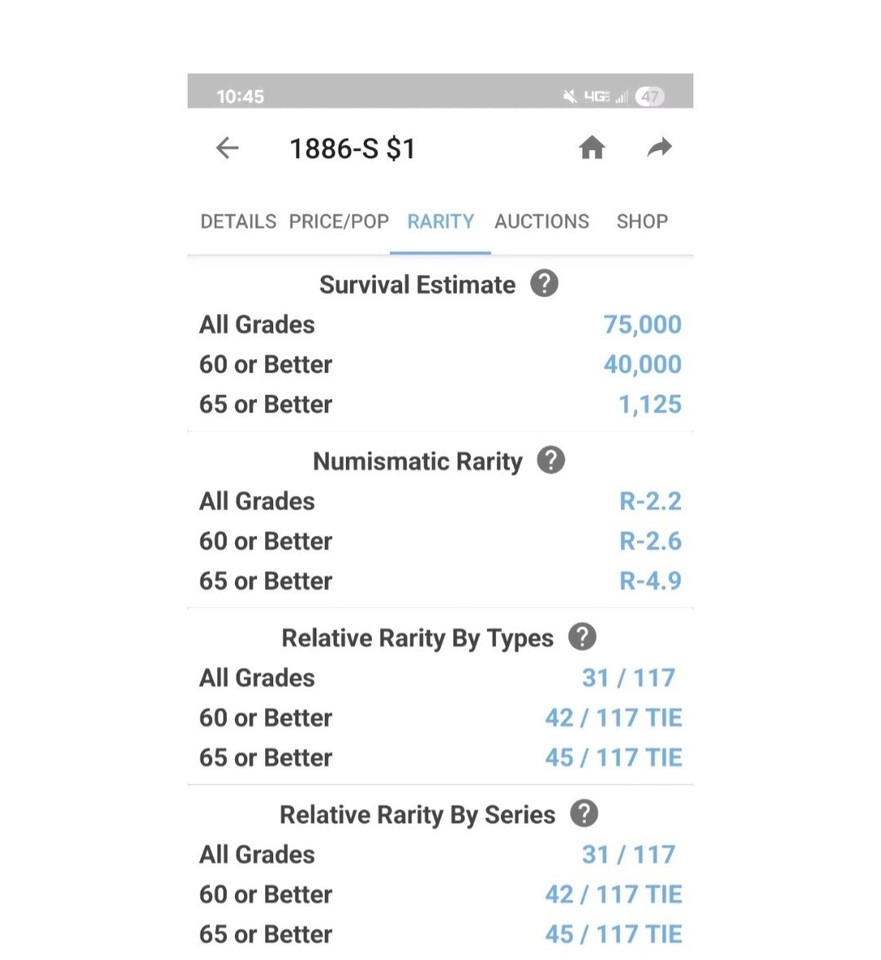Screen dimensions: 881x960
Task: Select the Rarity tab
Action: 440,221
